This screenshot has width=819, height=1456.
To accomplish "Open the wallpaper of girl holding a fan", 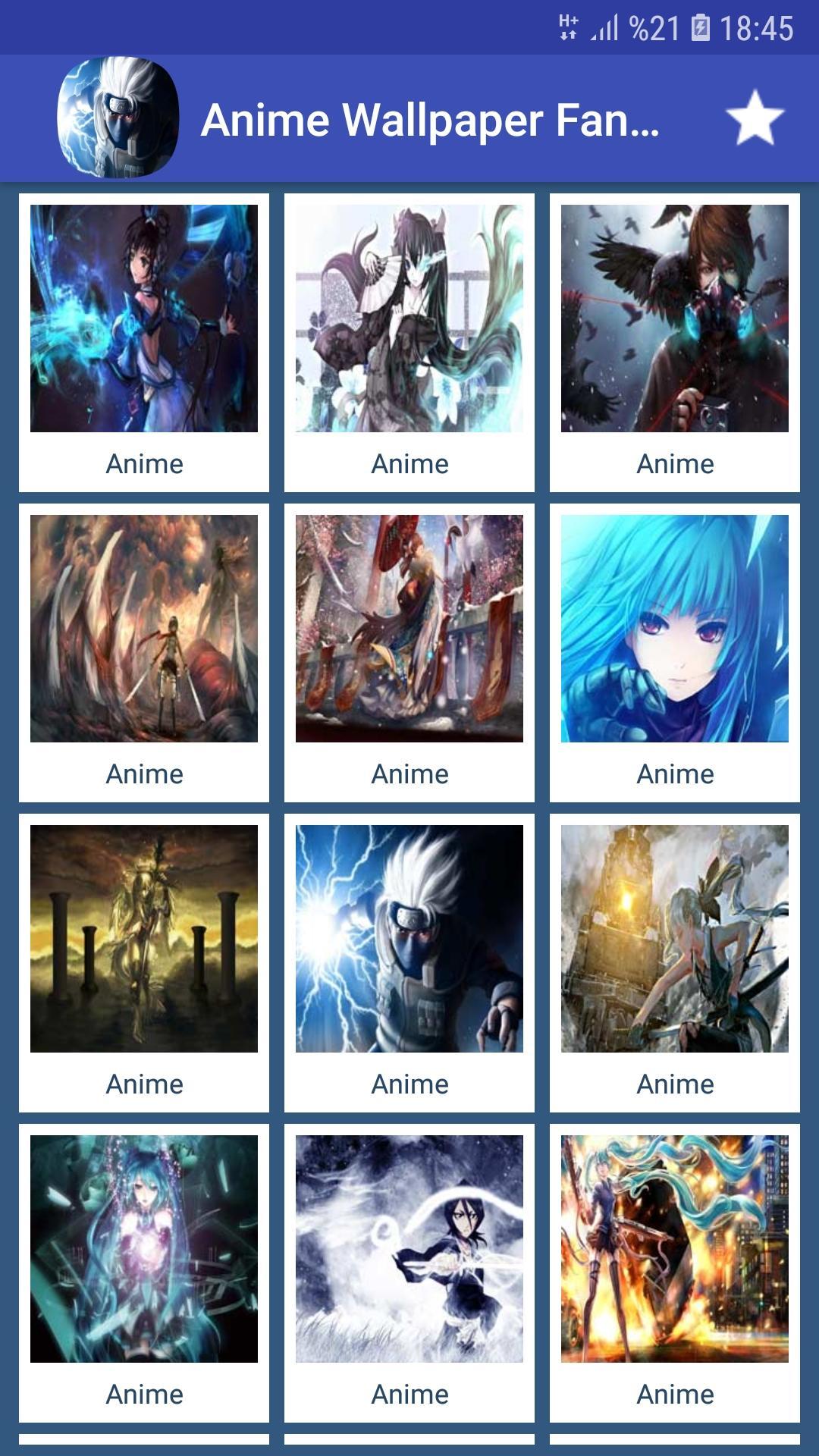I will click(409, 318).
